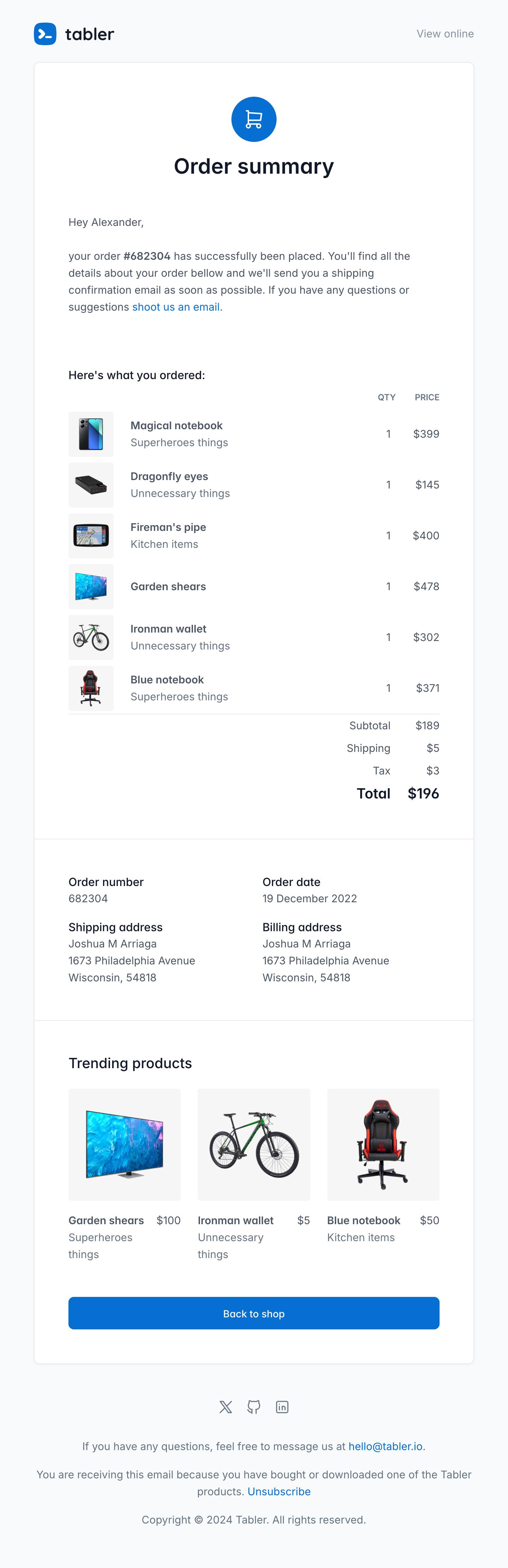Visit the GitHub icon link
Image resolution: width=508 pixels, height=1568 pixels.
(x=254, y=1407)
